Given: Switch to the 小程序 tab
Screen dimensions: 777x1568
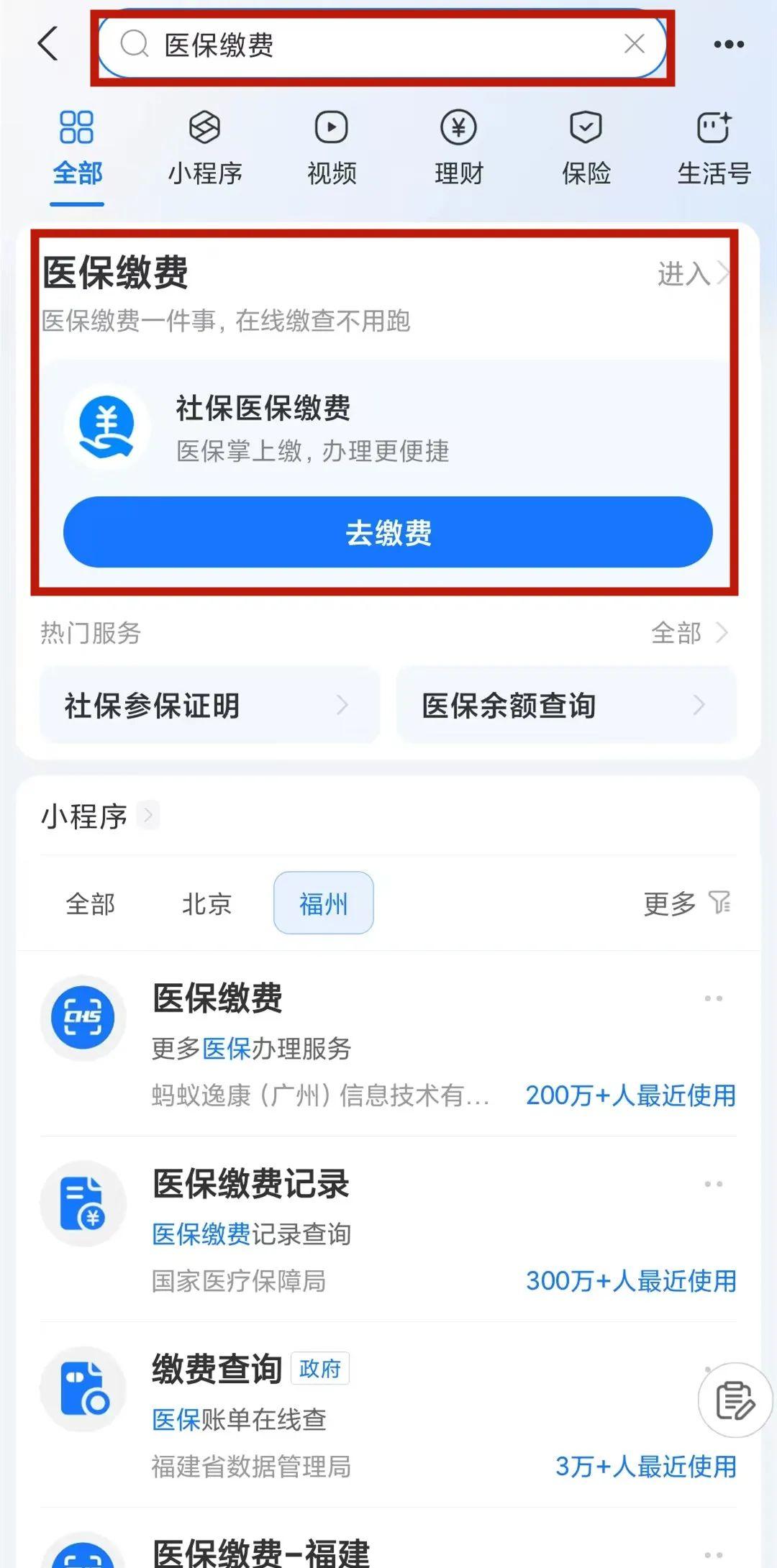Looking at the screenshot, I should click(x=205, y=149).
